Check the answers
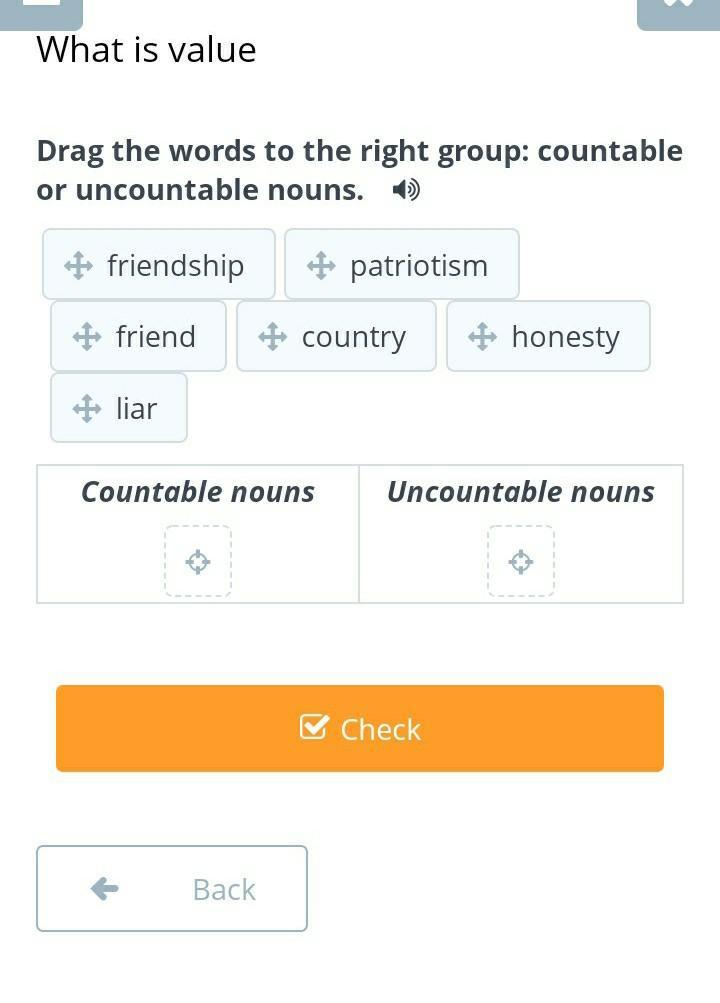The height and width of the screenshot is (1003, 720). [x=360, y=729]
